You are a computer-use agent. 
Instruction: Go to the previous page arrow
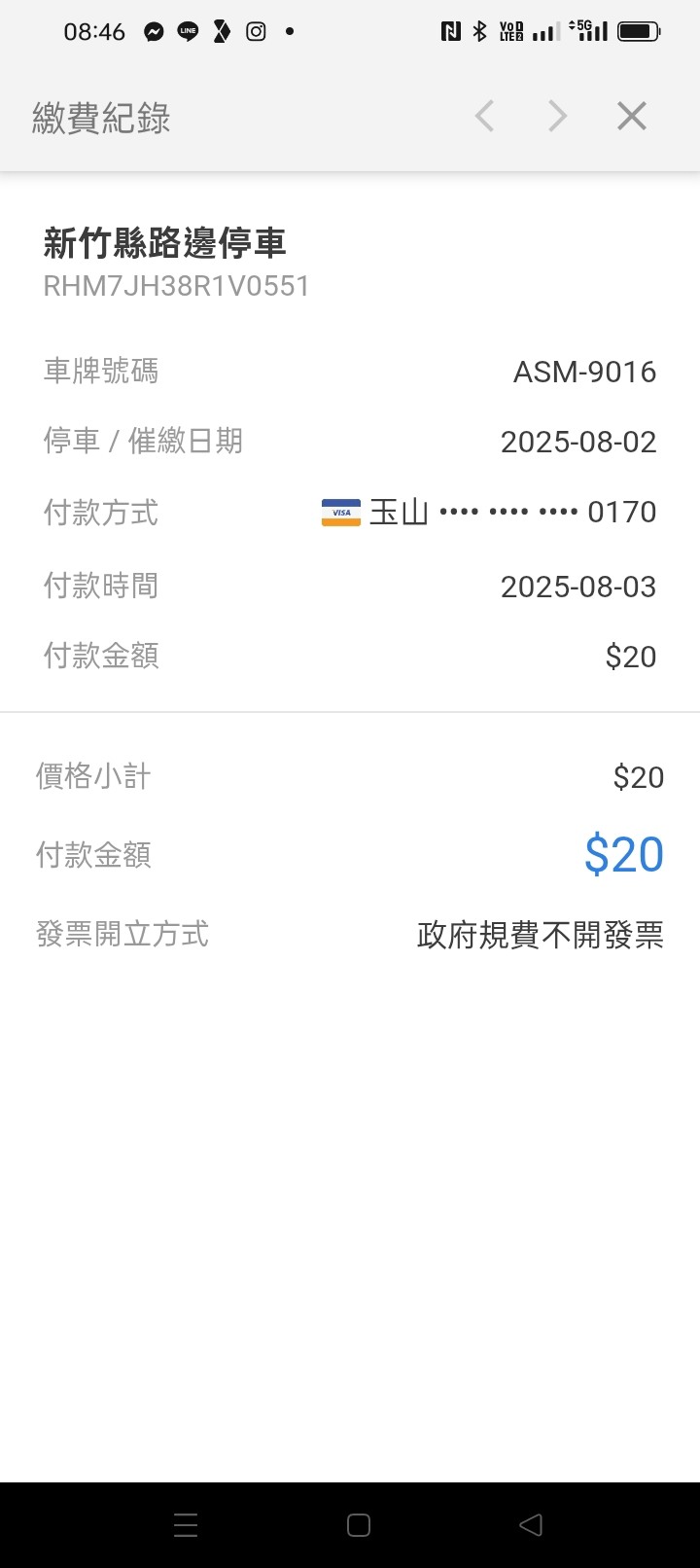click(484, 117)
